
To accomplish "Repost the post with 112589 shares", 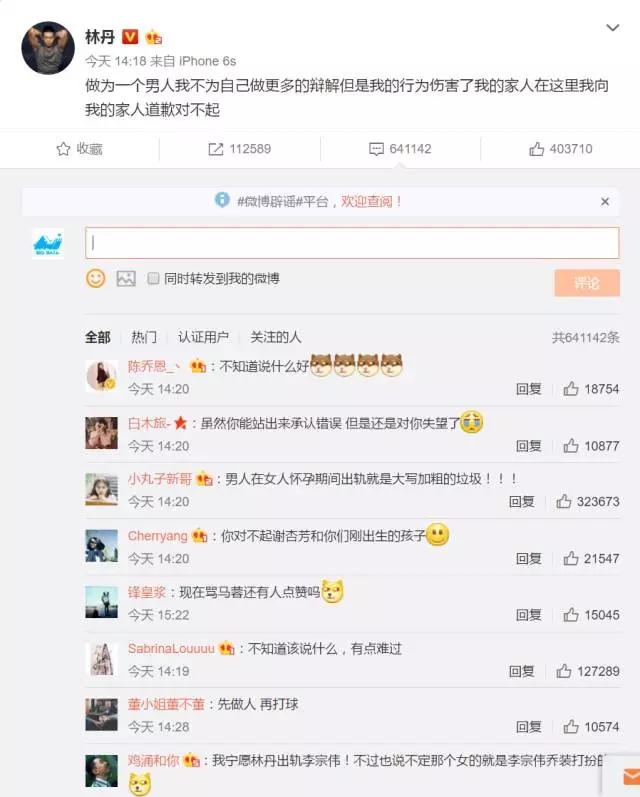I will 239,149.
